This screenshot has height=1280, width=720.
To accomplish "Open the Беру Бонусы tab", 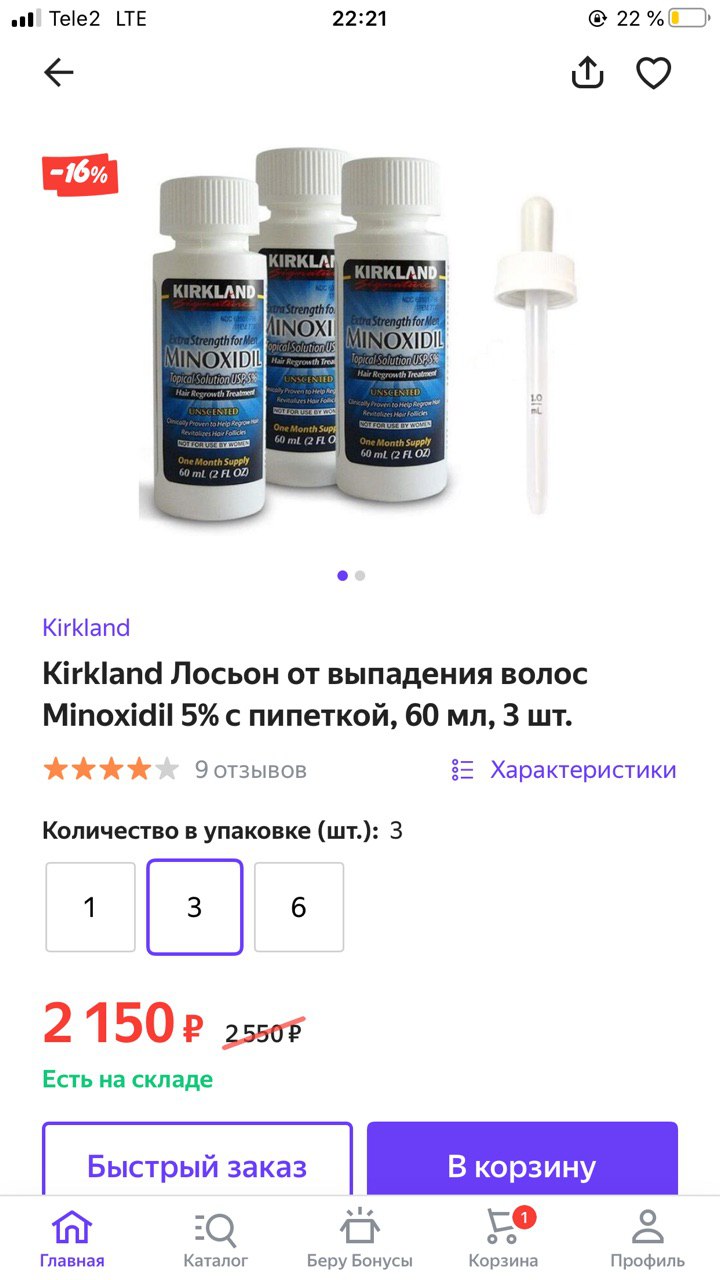I will (x=360, y=1238).
